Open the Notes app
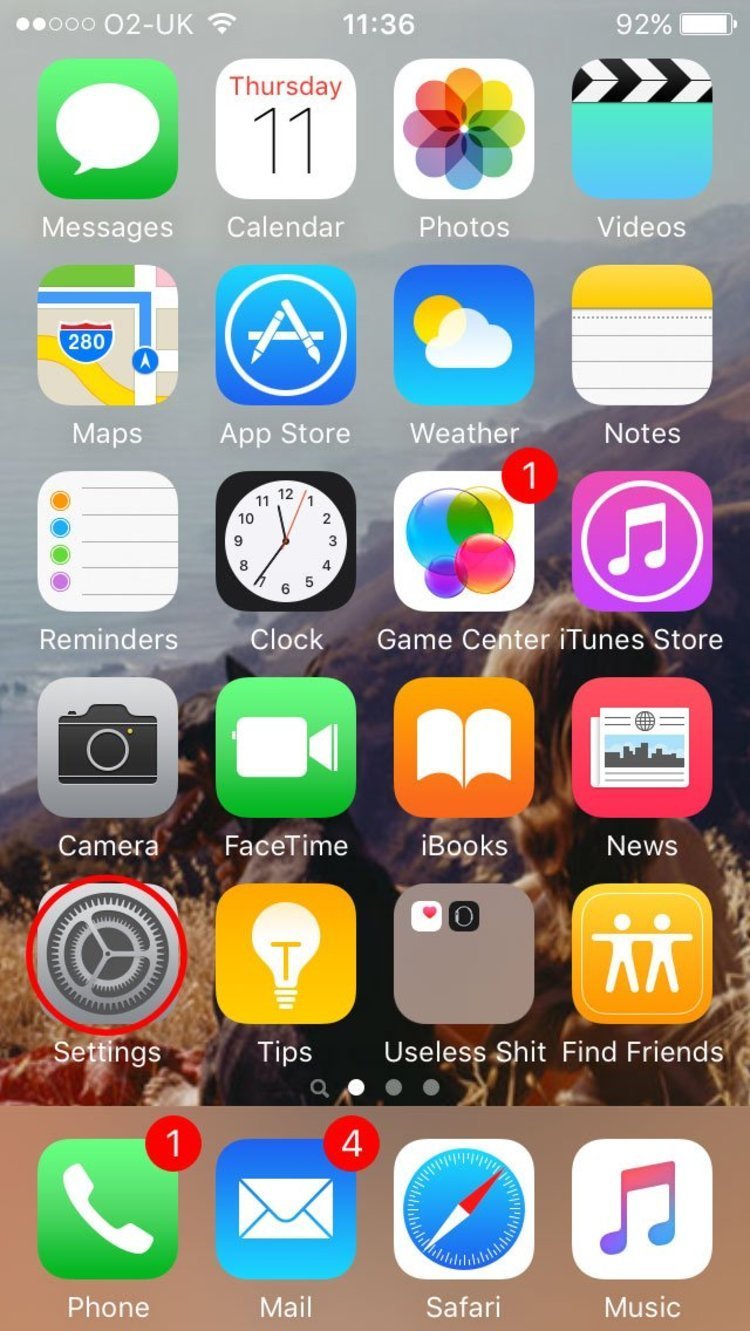 pos(642,335)
